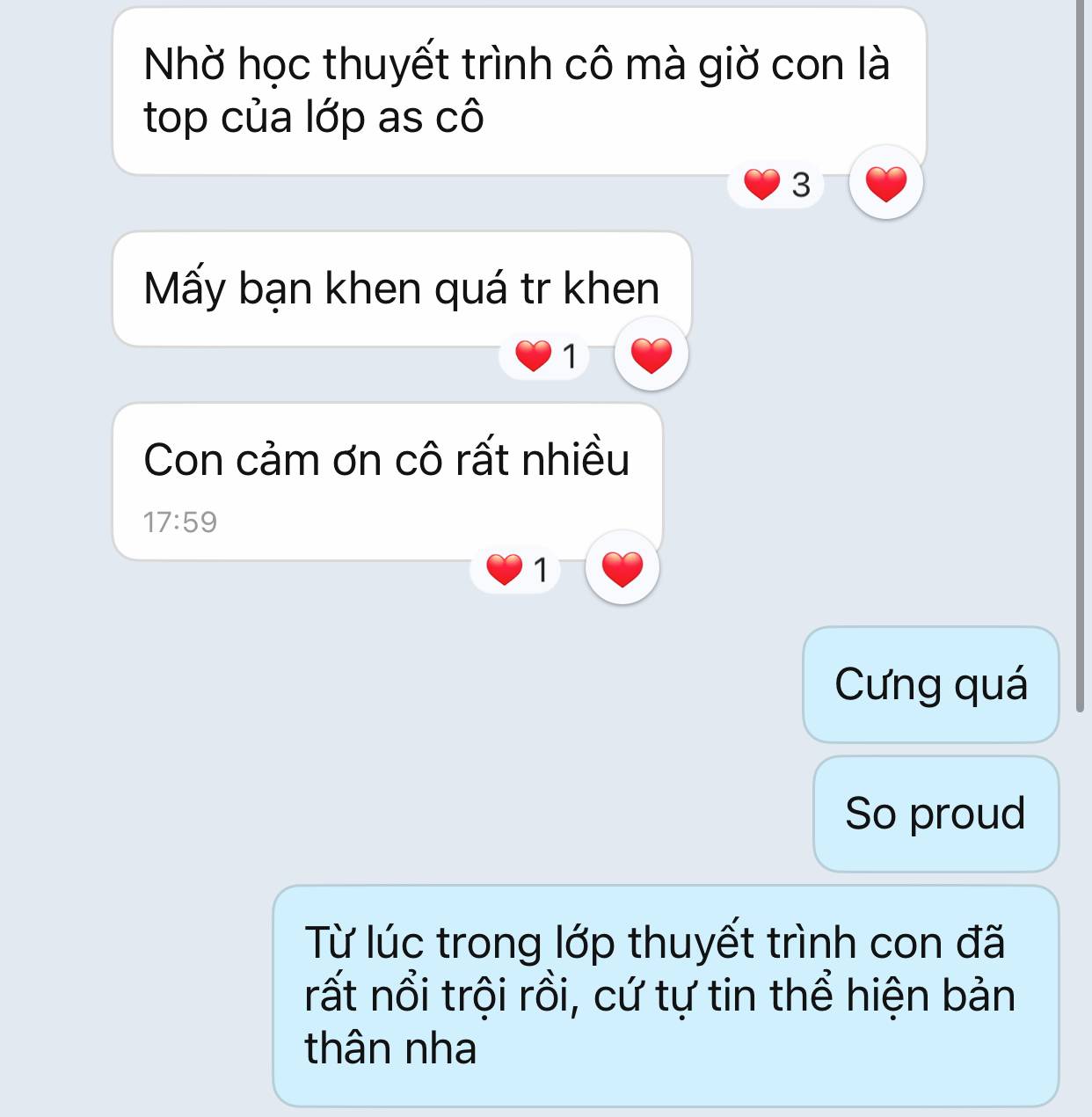The width and height of the screenshot is (1092, 1117).
Task: Show who reacted to 'Con cảm ơn cô' message
Action: 516,569
